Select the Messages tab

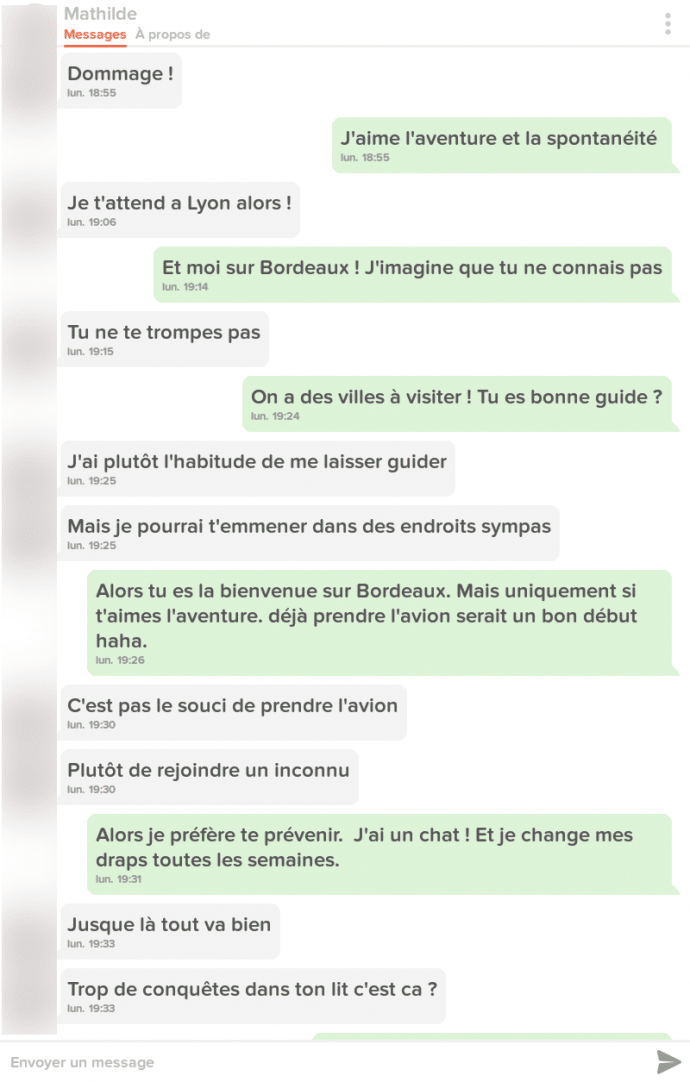pos(95,34)
